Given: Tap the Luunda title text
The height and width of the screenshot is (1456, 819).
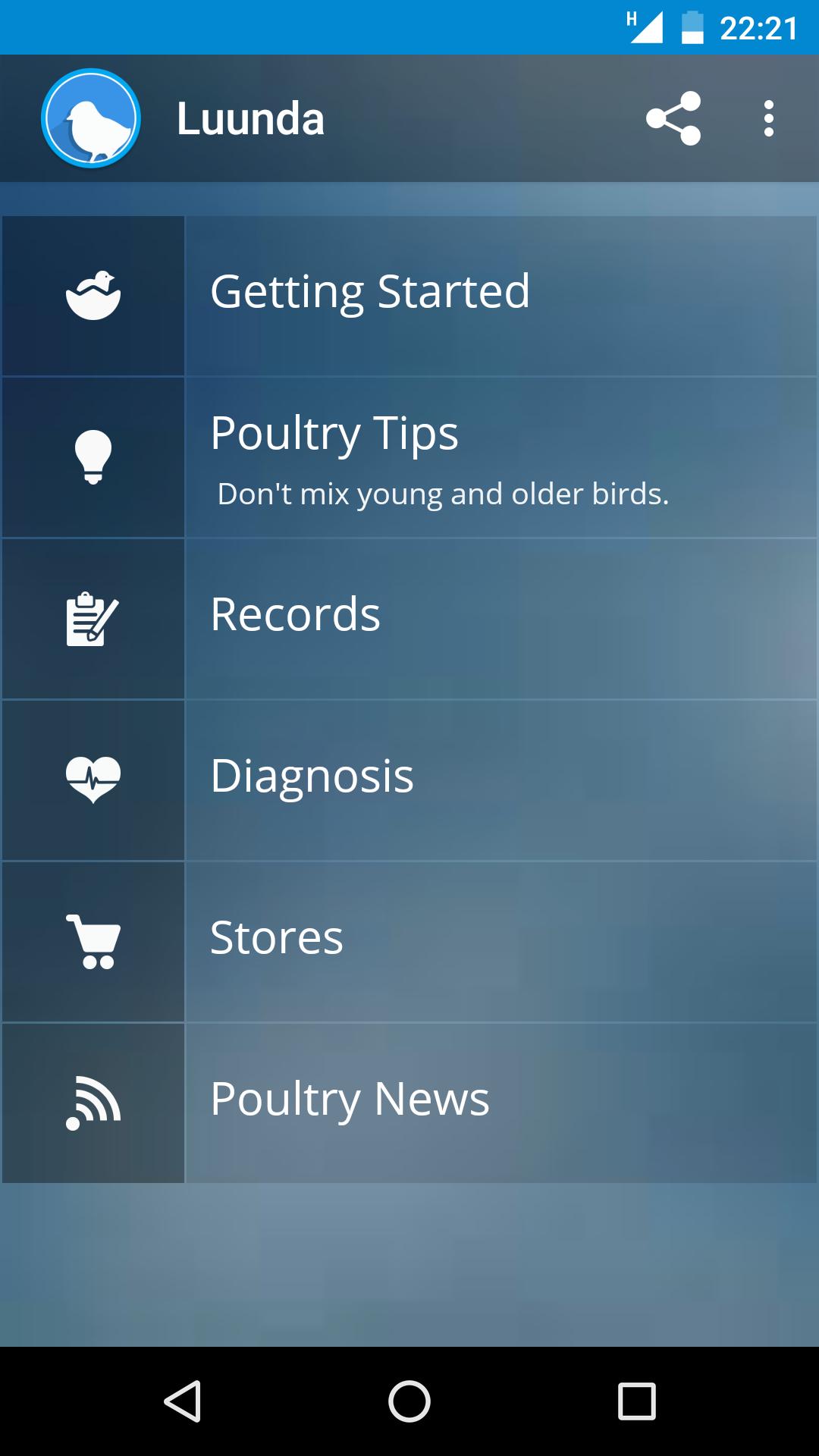Looking at the screenshot, I should (x=250, y=118).
